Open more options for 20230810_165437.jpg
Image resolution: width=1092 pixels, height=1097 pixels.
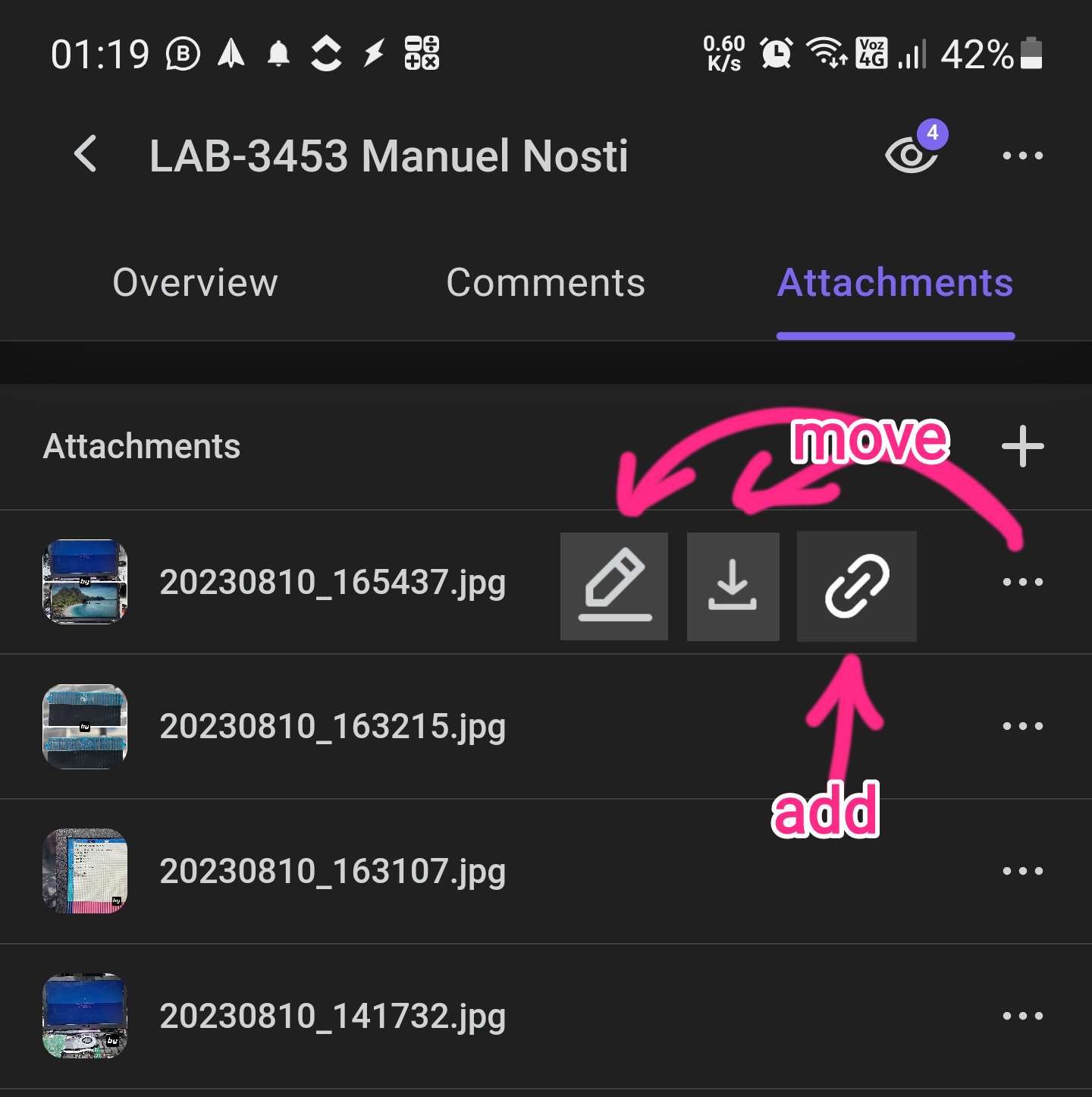coord(1022,583)
